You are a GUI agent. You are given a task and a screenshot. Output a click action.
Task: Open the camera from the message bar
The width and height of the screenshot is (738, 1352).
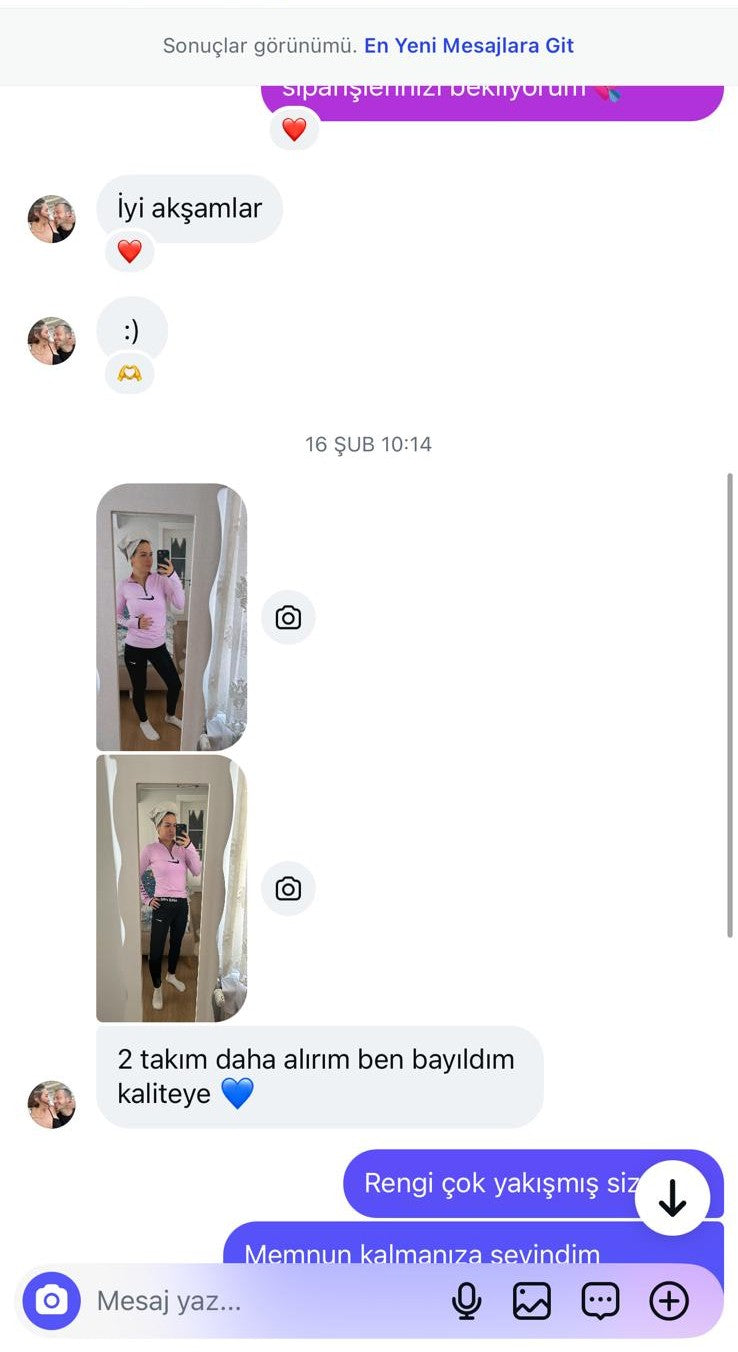(x=51, y=1301)
